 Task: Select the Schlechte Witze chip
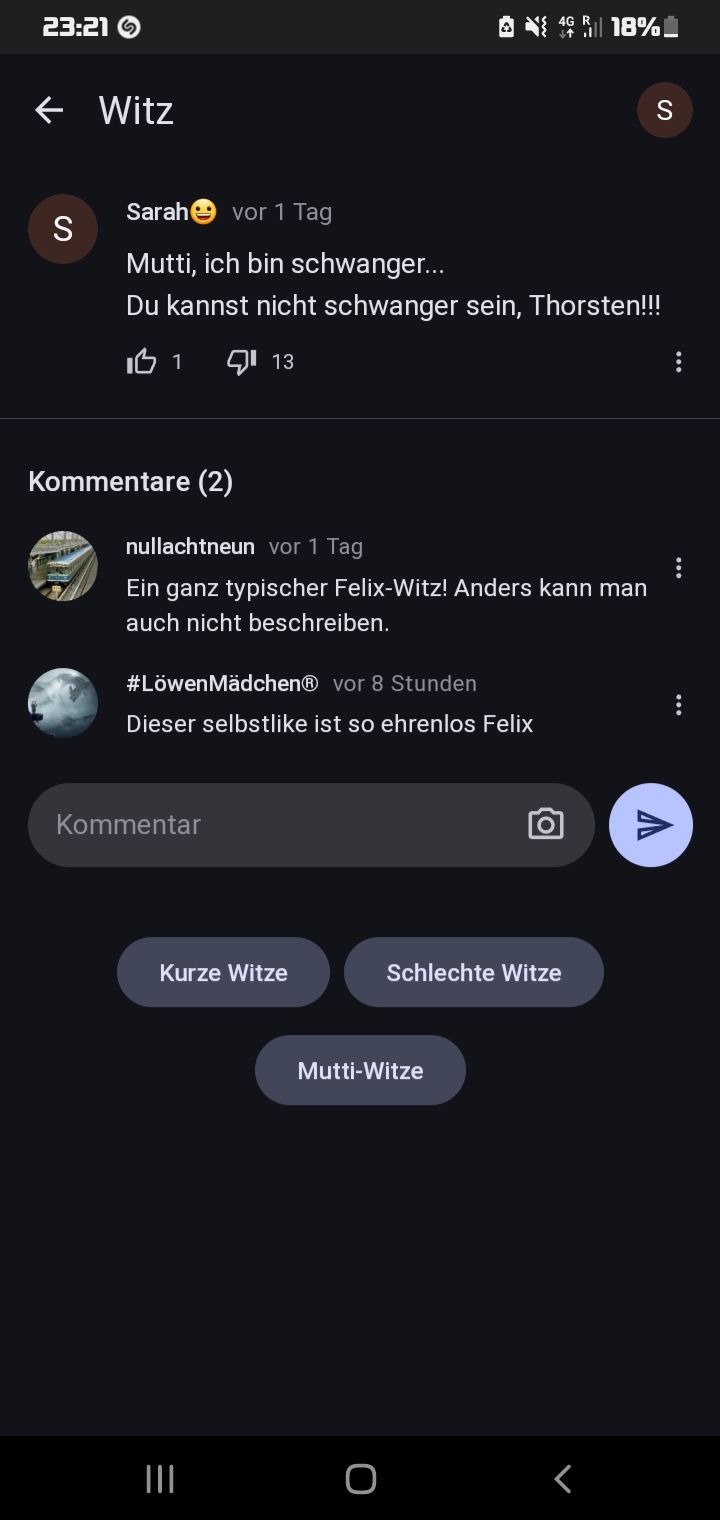[x=473, y=972]
